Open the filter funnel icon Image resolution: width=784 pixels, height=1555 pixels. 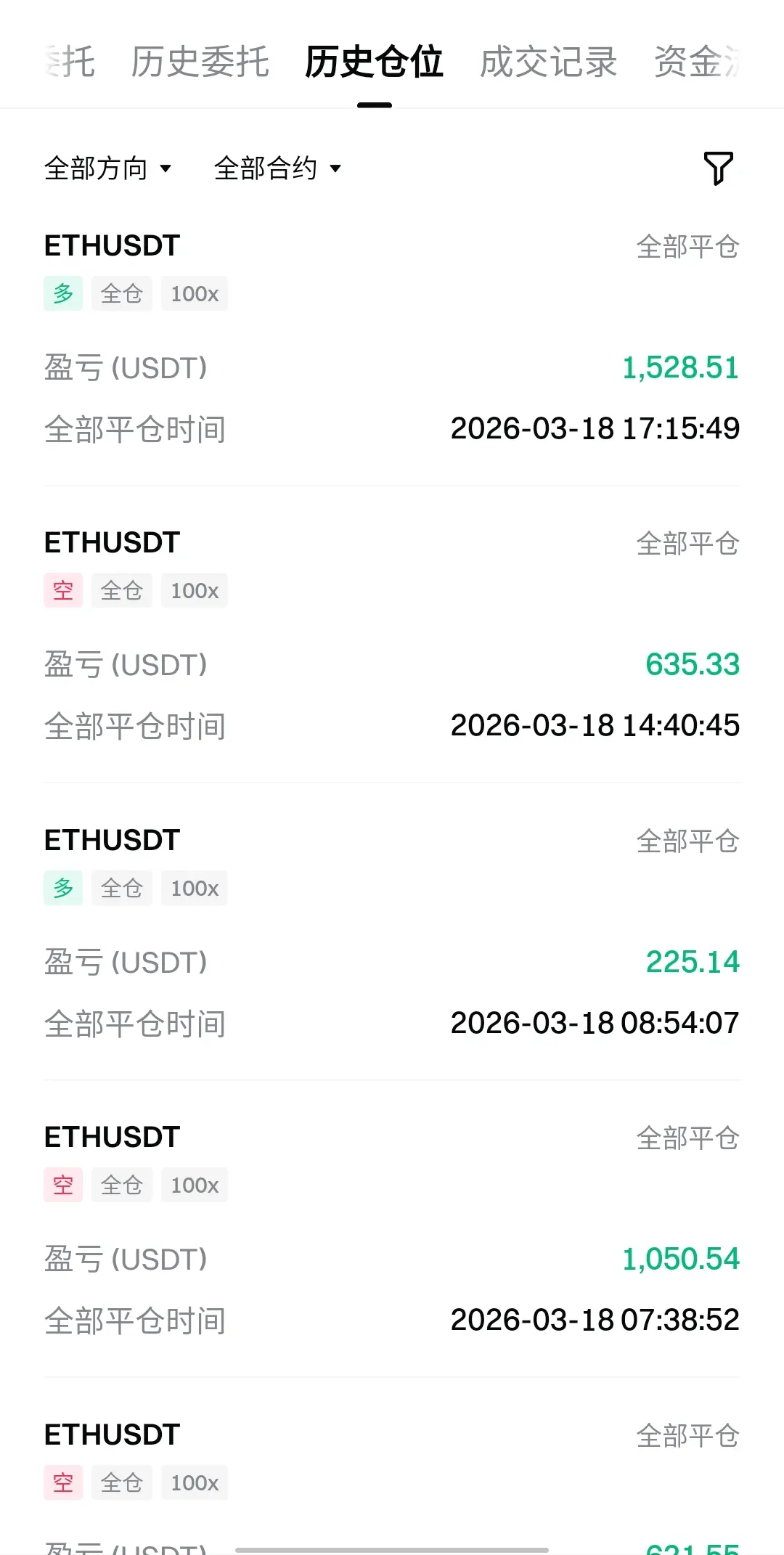[718, 168]
